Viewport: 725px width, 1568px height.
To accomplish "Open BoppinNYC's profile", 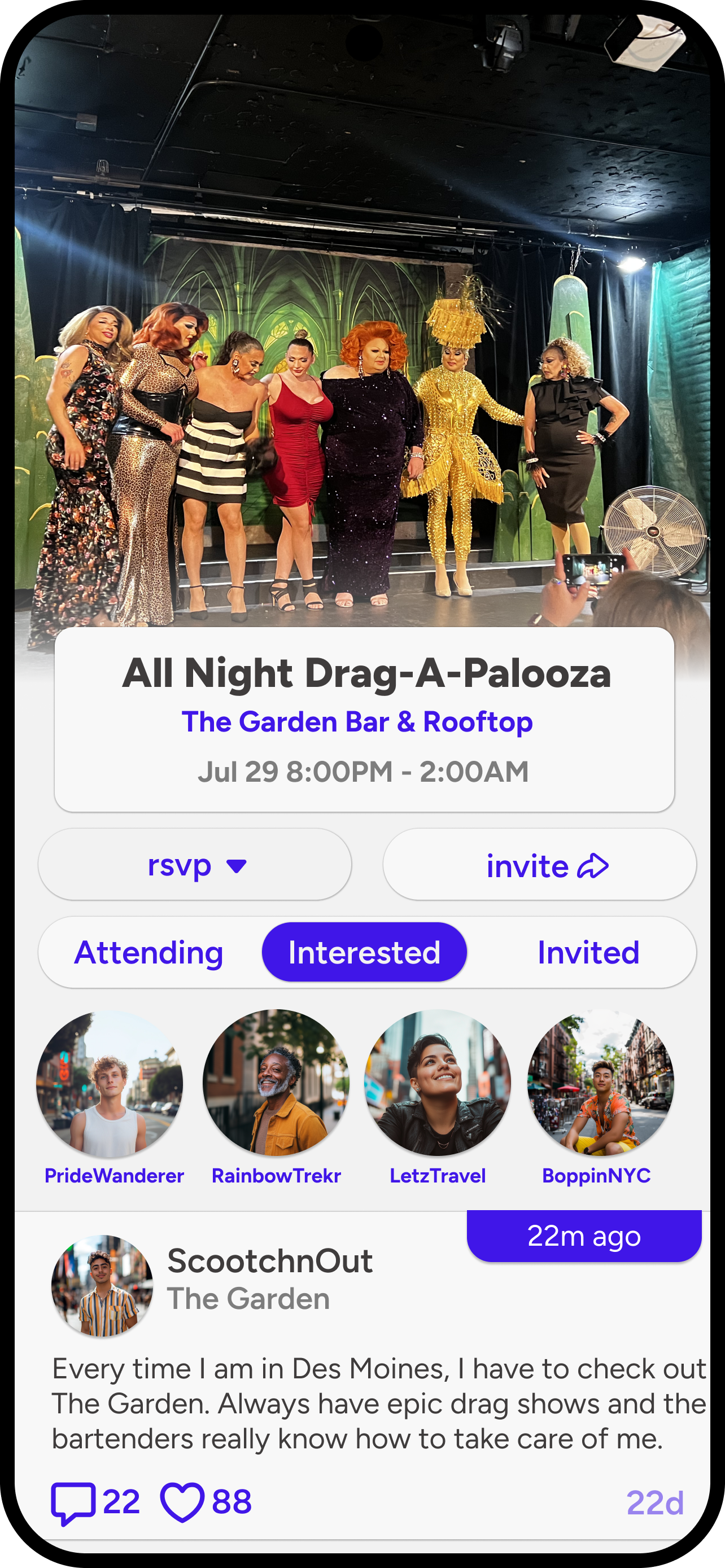I will (x=600, y=1084).
